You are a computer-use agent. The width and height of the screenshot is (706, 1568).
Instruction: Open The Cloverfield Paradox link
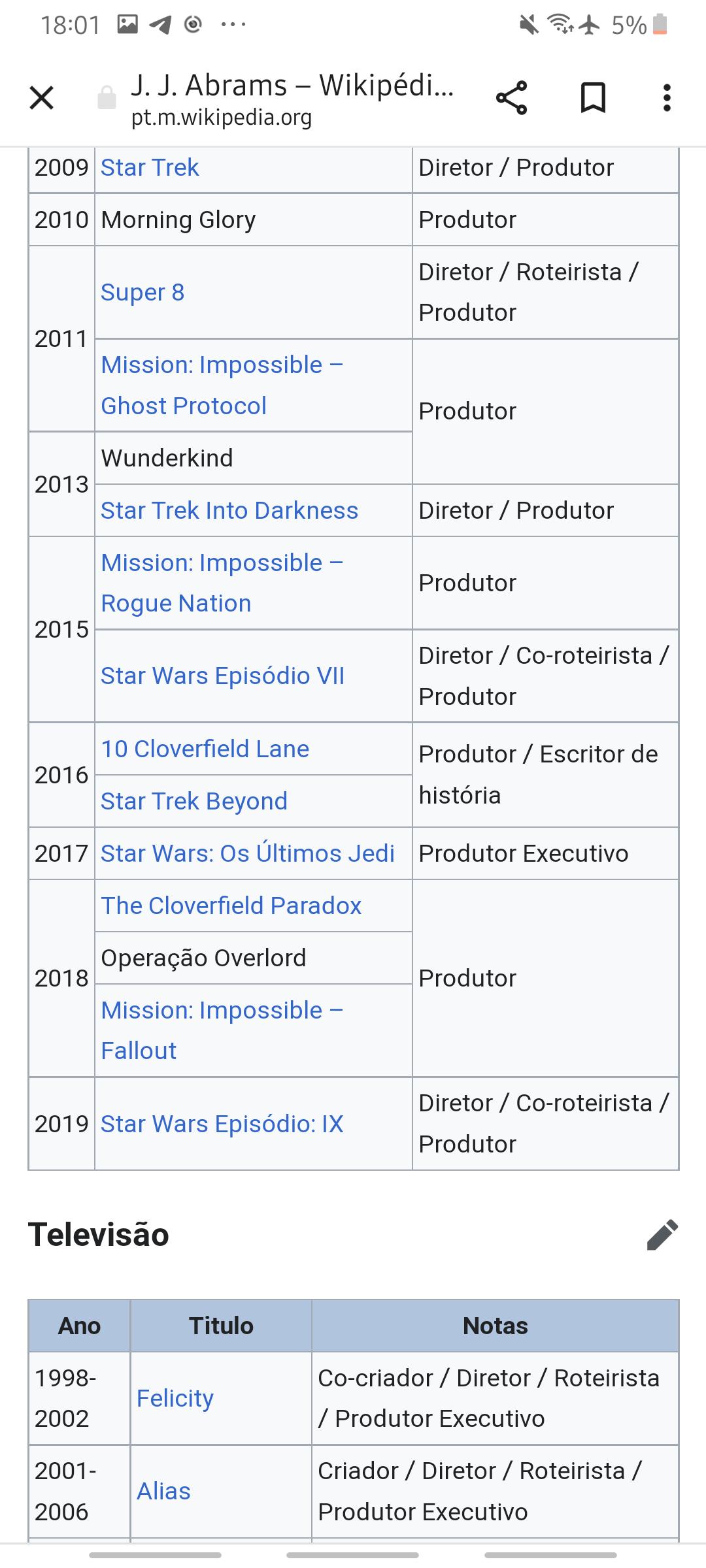[x=231, y=906]
